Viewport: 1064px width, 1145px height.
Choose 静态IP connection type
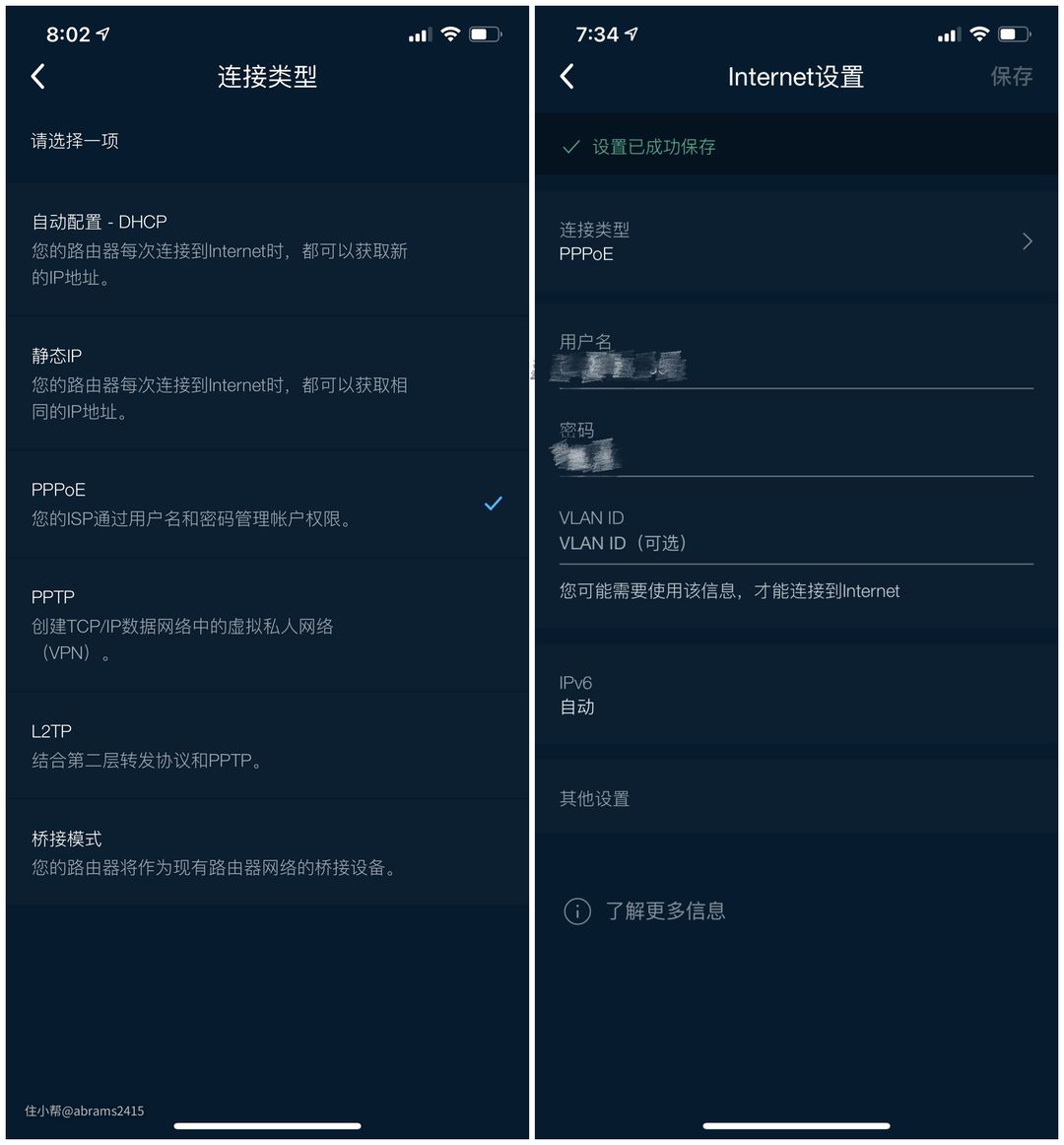266,382
